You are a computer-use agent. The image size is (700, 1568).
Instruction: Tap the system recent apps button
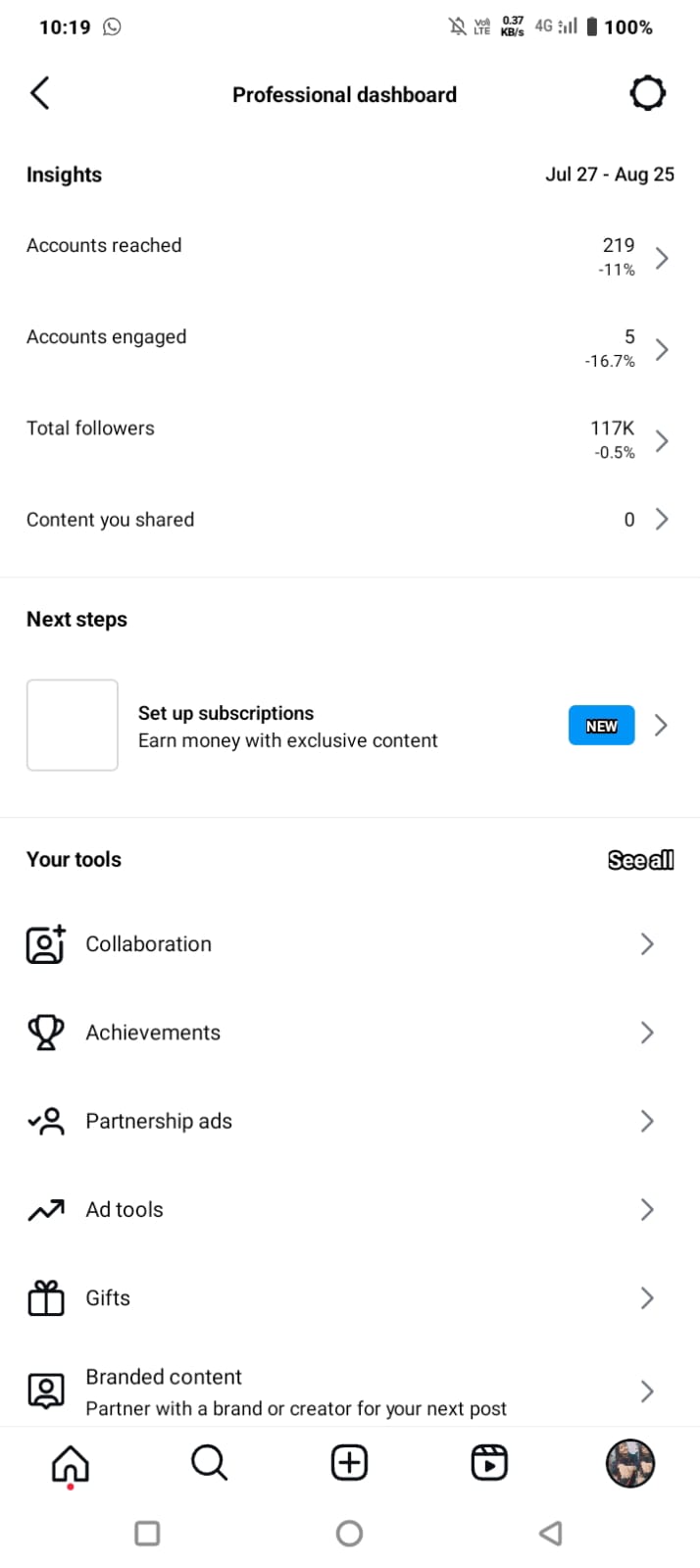coord(147,1533)
